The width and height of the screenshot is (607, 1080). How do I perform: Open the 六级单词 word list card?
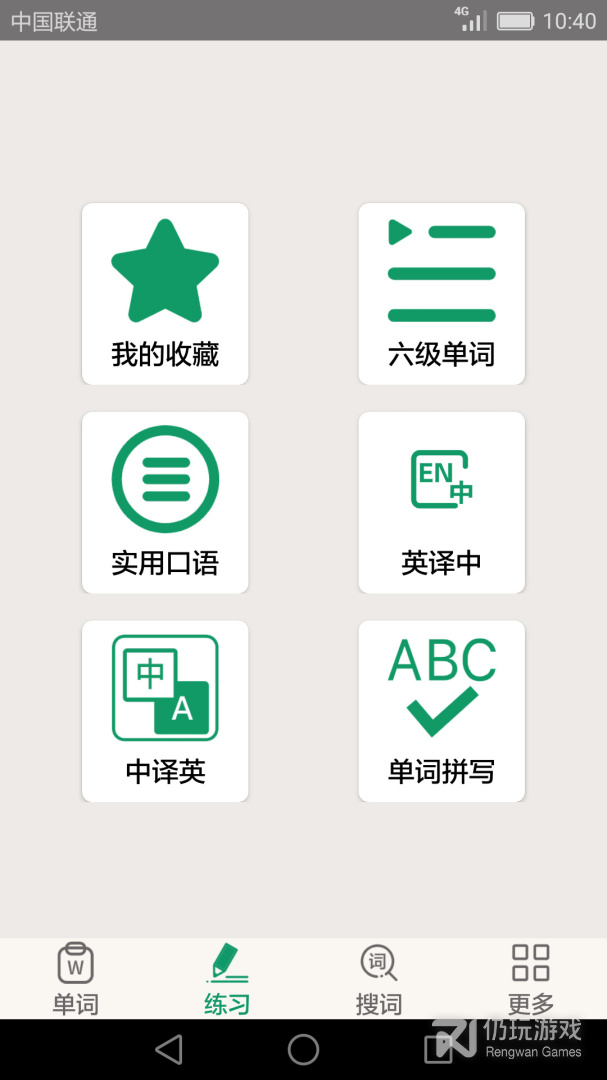coord(442,294)
